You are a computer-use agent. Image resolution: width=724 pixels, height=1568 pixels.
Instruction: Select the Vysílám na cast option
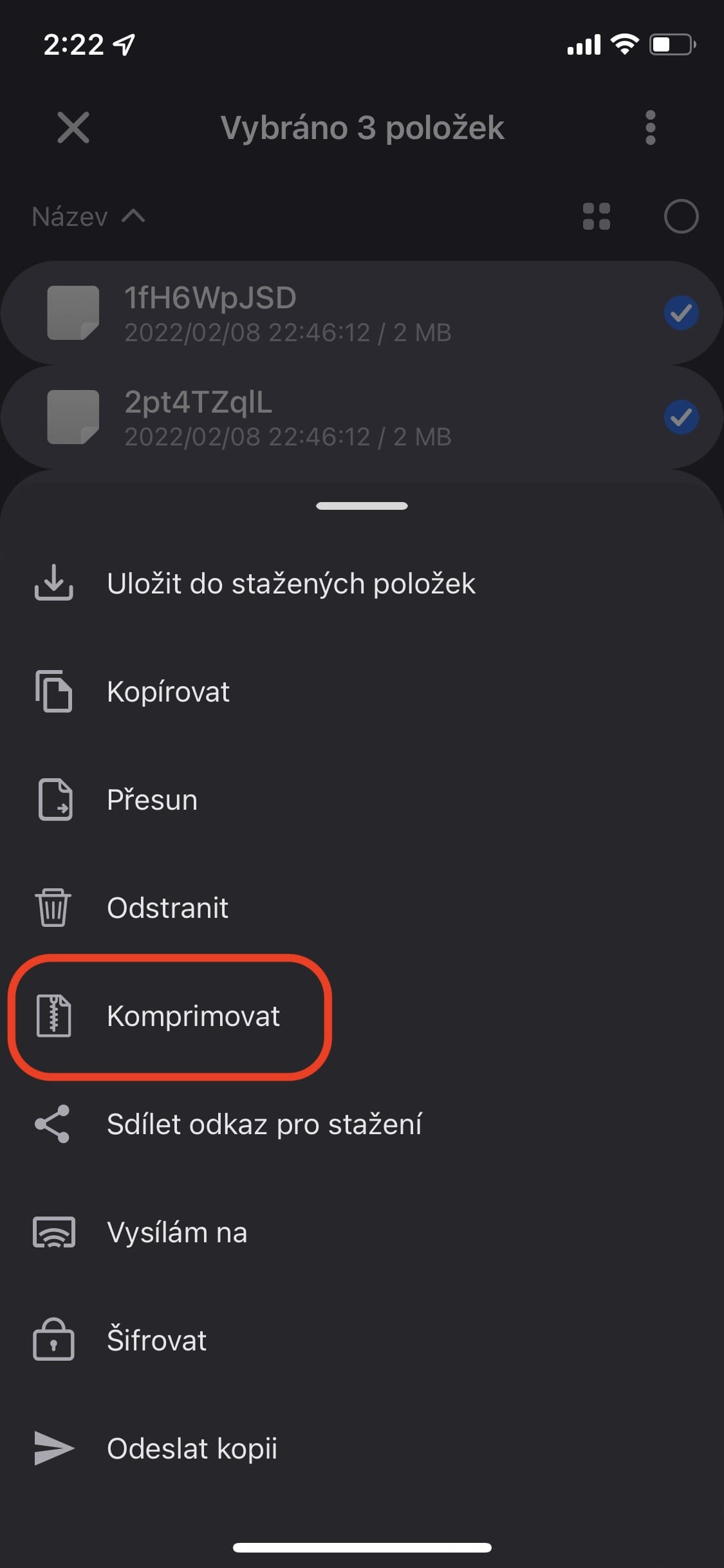pos(176,1233)
